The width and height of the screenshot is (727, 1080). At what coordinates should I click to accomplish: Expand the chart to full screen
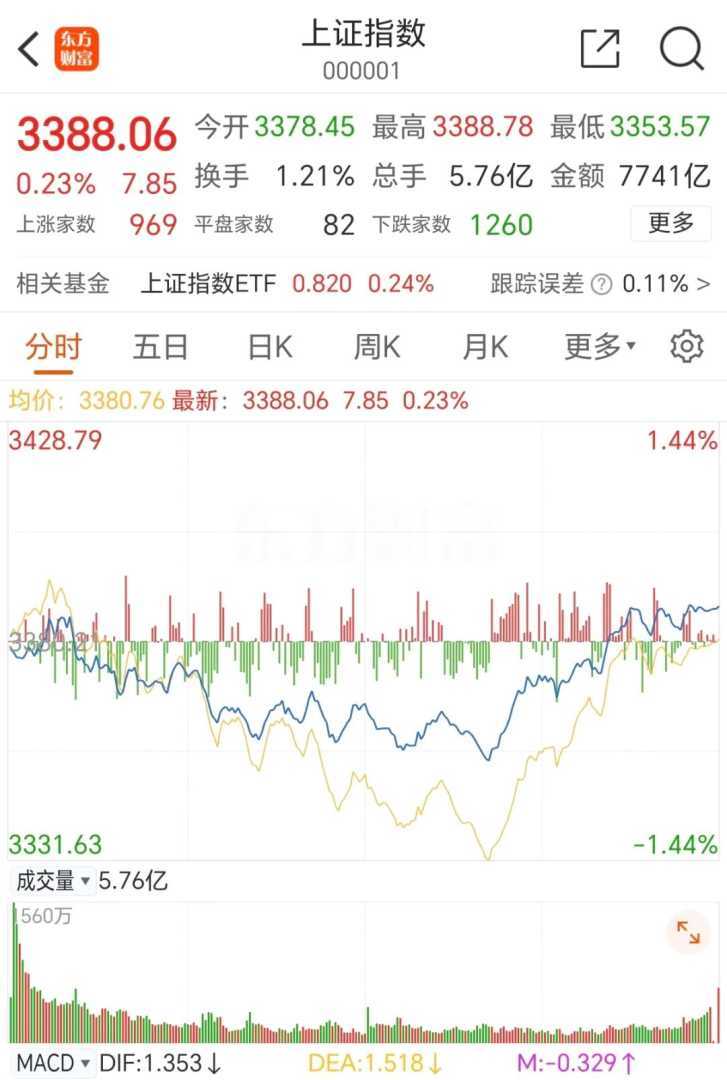(x=688, y=932)
